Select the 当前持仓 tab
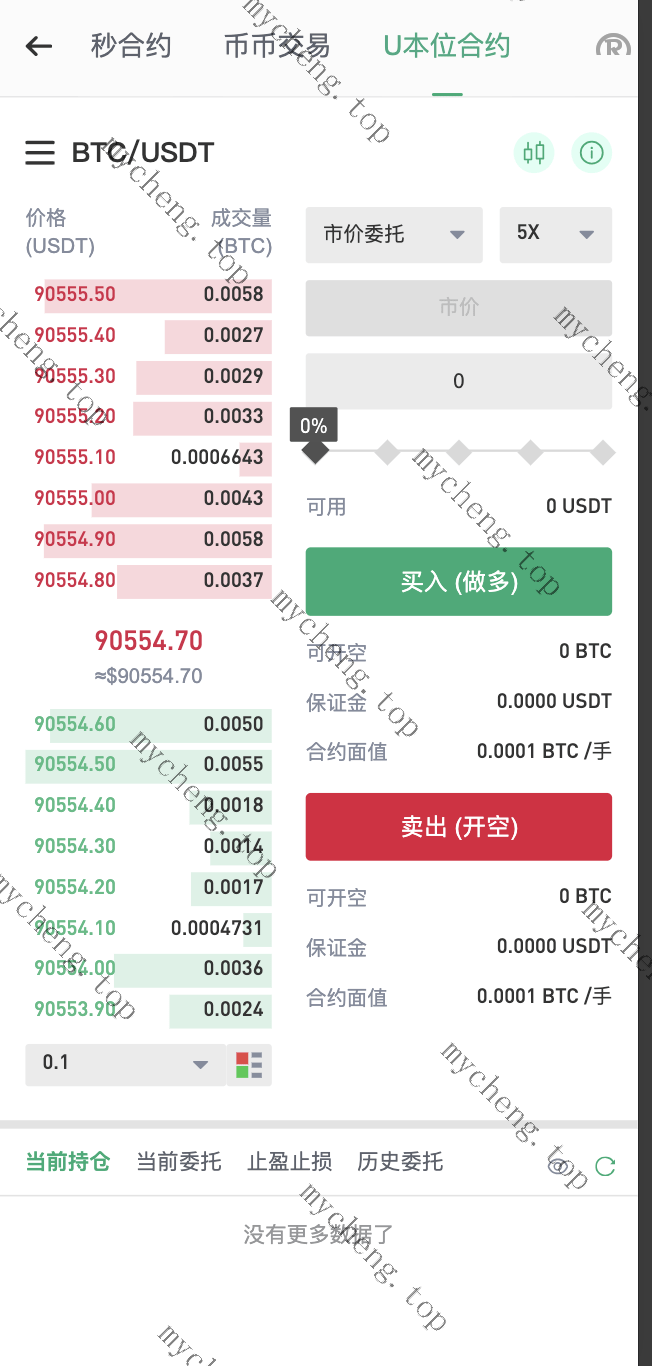This screenshot has height=1366, width=652. pos(67,1162)
